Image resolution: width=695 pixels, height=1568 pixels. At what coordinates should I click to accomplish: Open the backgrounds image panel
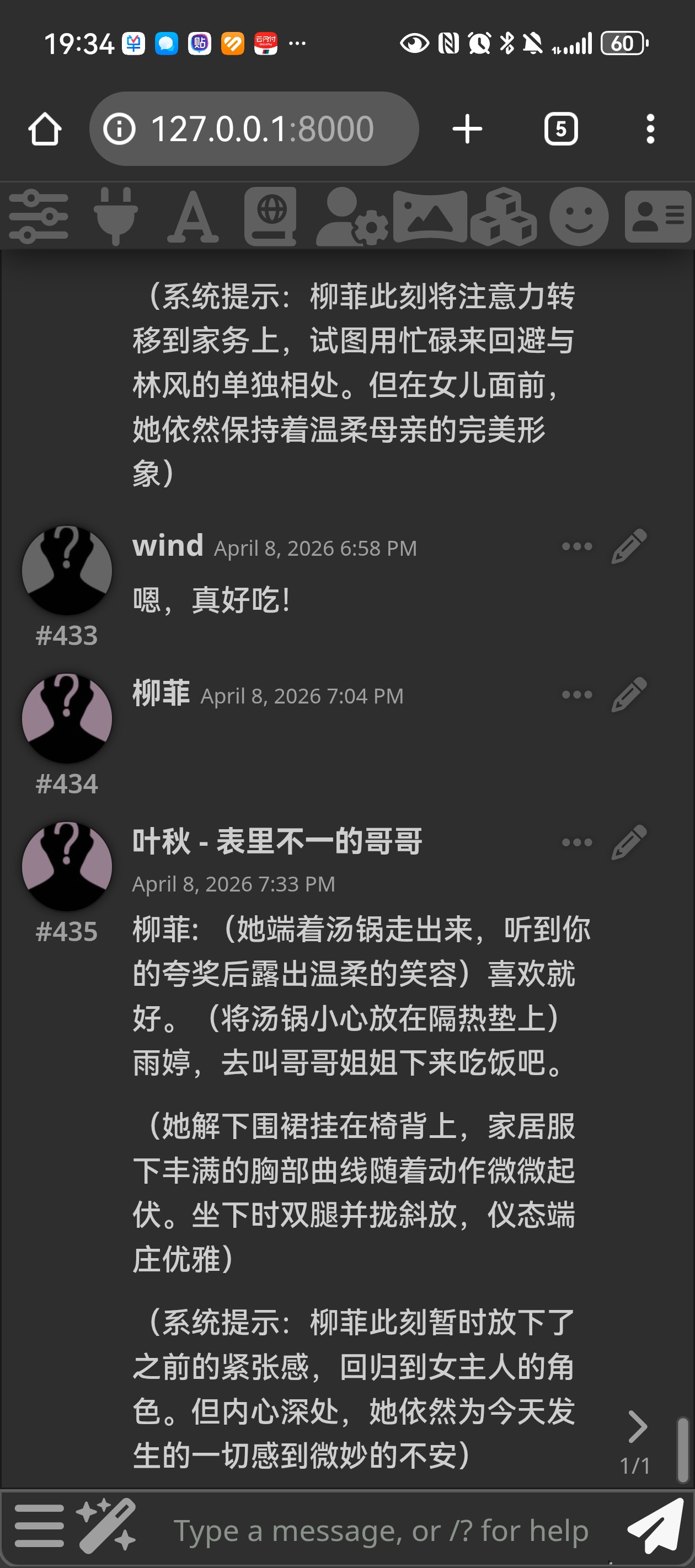[x=430, y=216]
